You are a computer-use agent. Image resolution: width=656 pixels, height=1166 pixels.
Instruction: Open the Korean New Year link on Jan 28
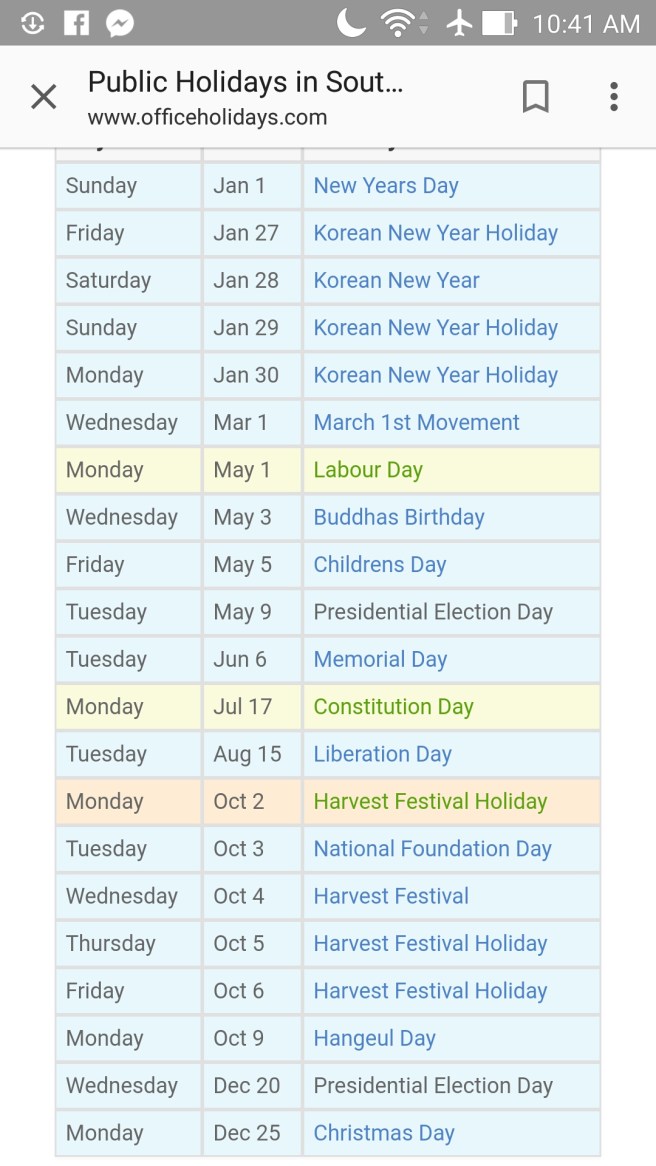(396, 281)
